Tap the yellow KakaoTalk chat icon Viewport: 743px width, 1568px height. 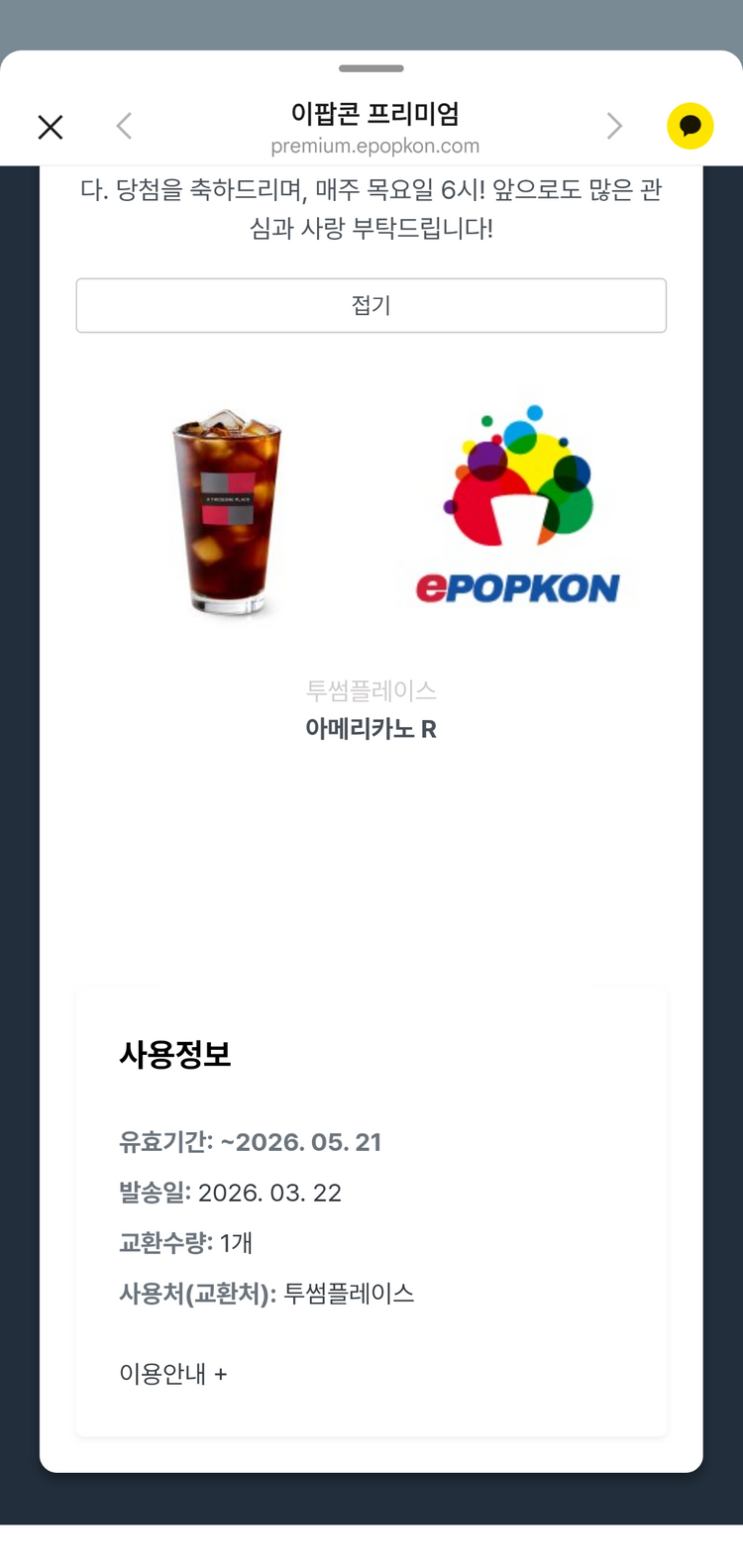click(x=690, y=126)
